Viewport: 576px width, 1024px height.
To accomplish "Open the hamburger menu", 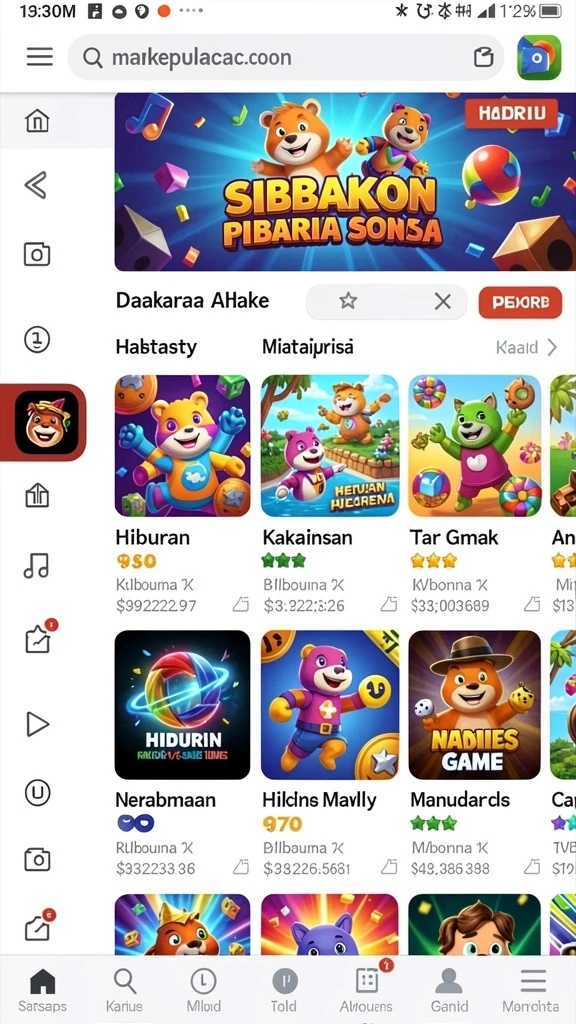I will tap(39, 57).
